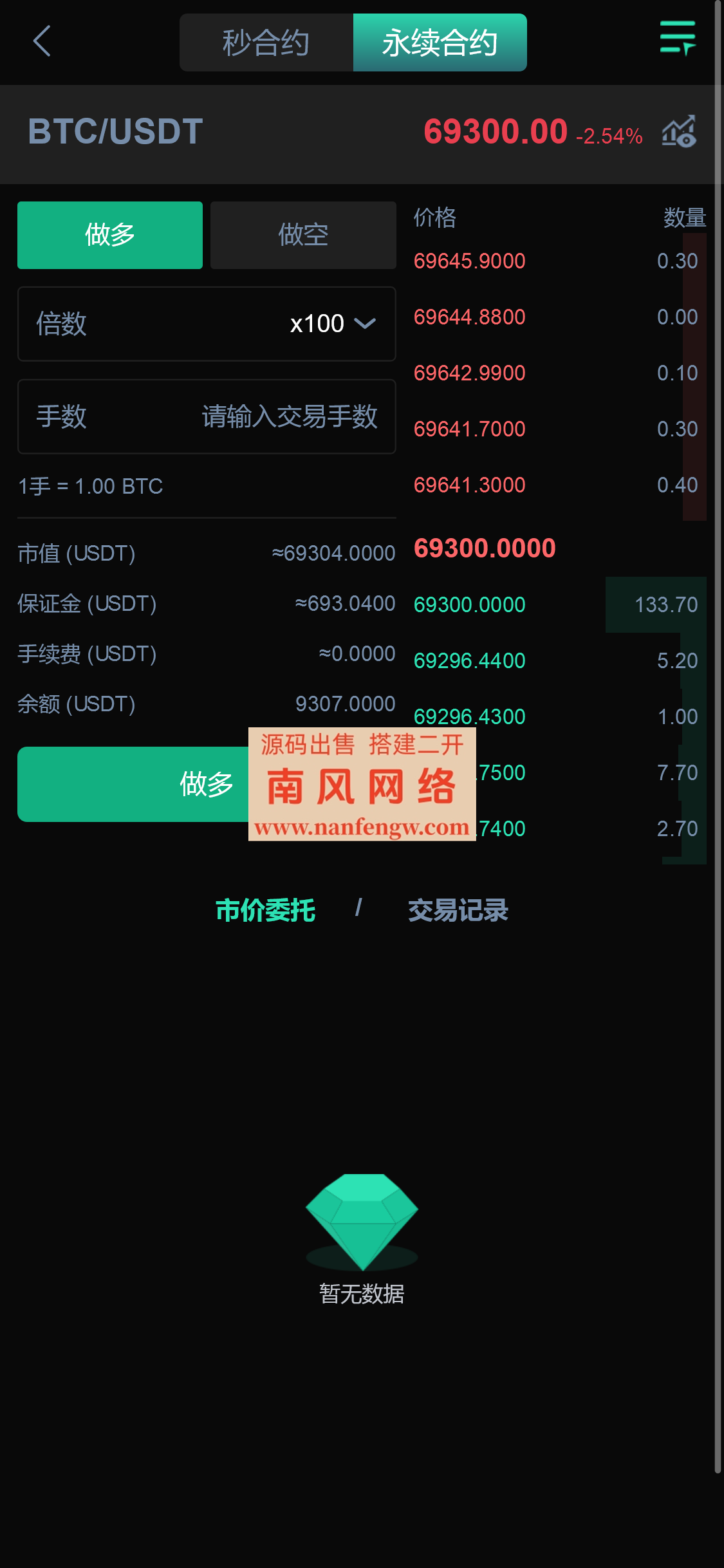This screenshot has height=1568, width=724.
Task: Focus the 请输入交易手数 input field
Action: (x=290, y=416)
